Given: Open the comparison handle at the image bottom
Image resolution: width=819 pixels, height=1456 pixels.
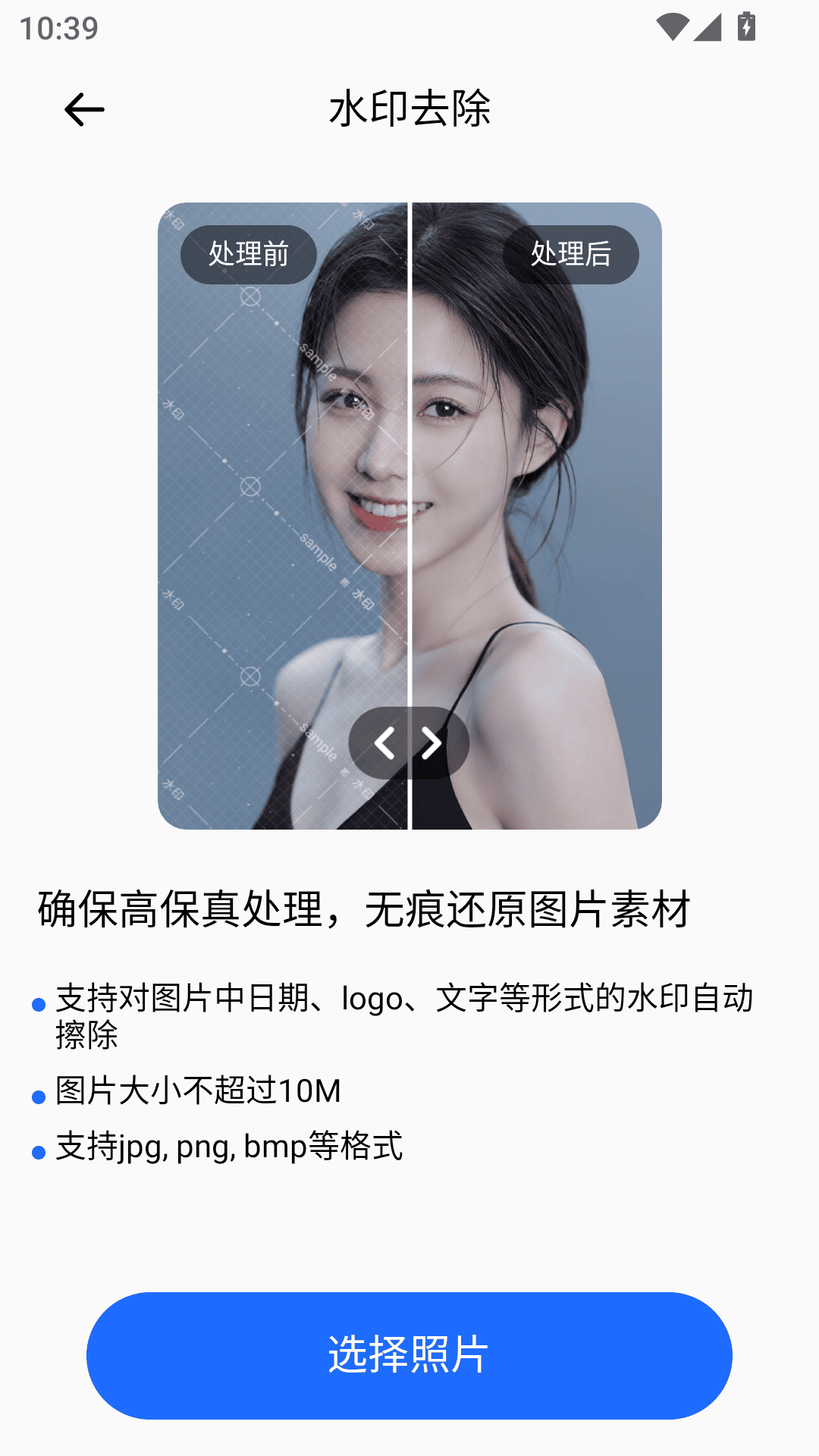Looking at the screenshot, I should tap(409, 743).
